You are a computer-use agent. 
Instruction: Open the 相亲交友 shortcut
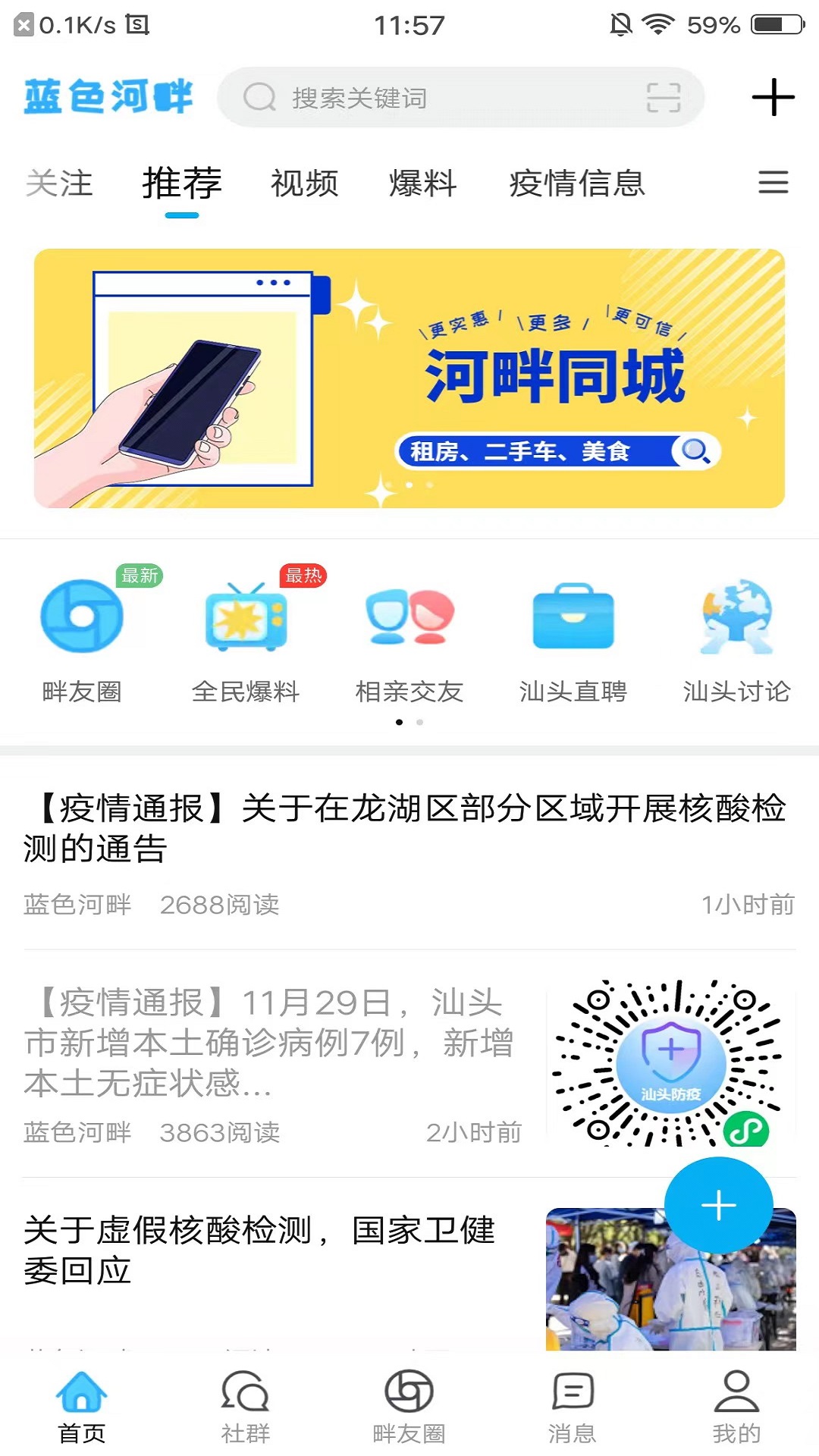click(x=409, y=635)
